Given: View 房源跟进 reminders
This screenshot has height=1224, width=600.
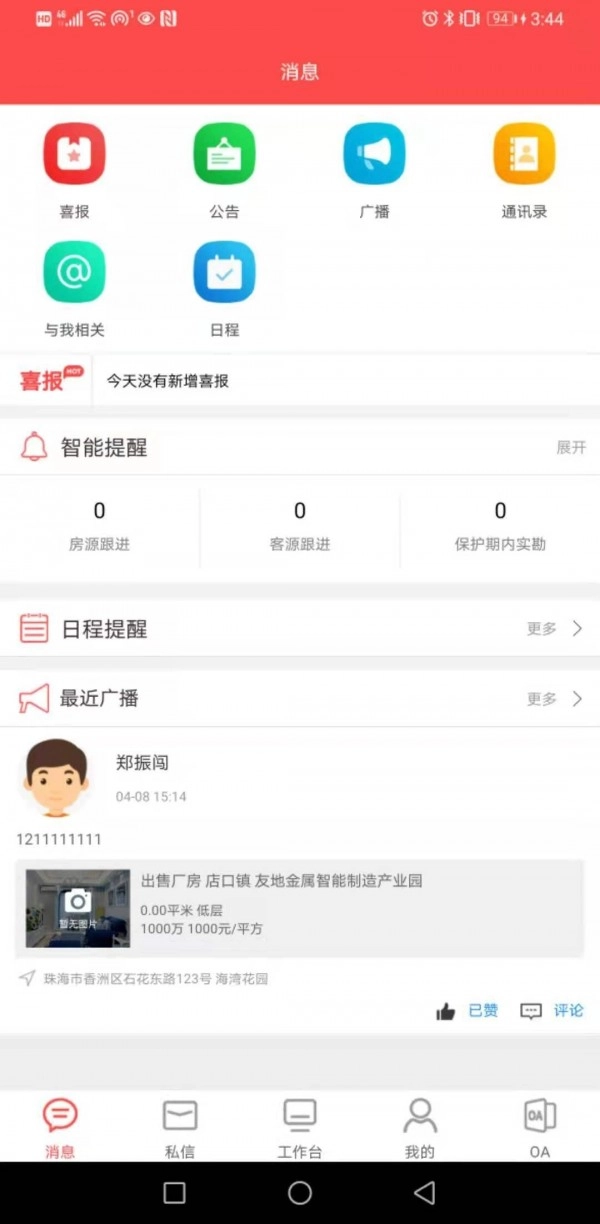Looking at the screenshot, I should pos(99,526).
